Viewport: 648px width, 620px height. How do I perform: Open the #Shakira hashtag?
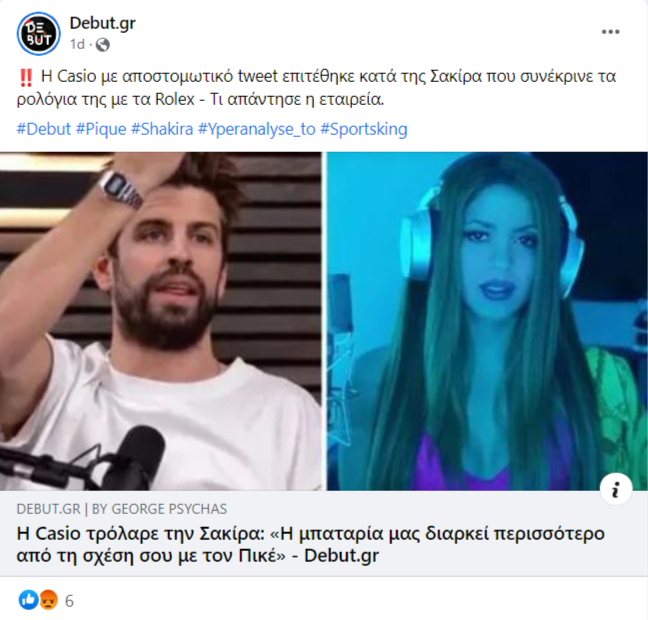(x=164, y=129)
